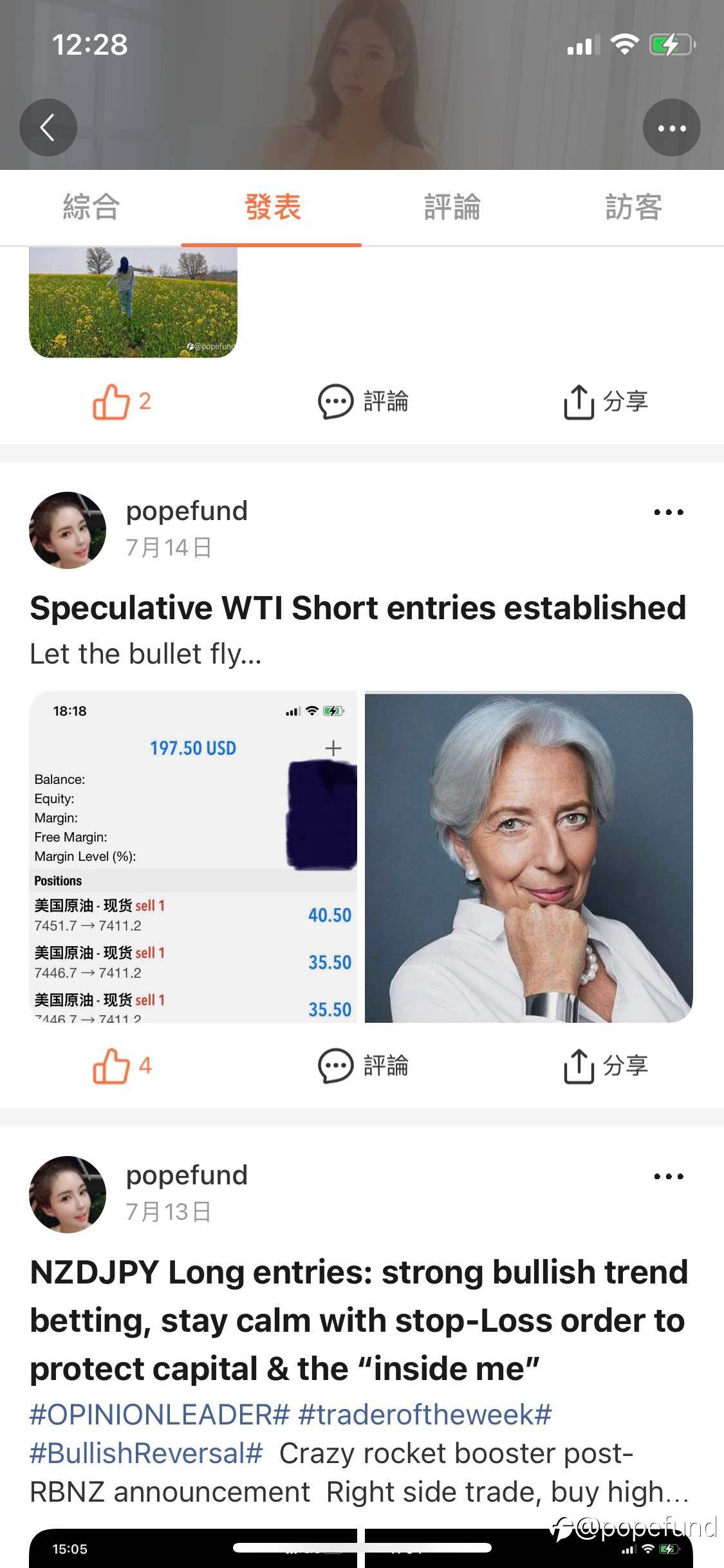This screenshot has height=1568, width=724.
Task: Open the options menu on the 7月14日 post
Action: [668, 512]
